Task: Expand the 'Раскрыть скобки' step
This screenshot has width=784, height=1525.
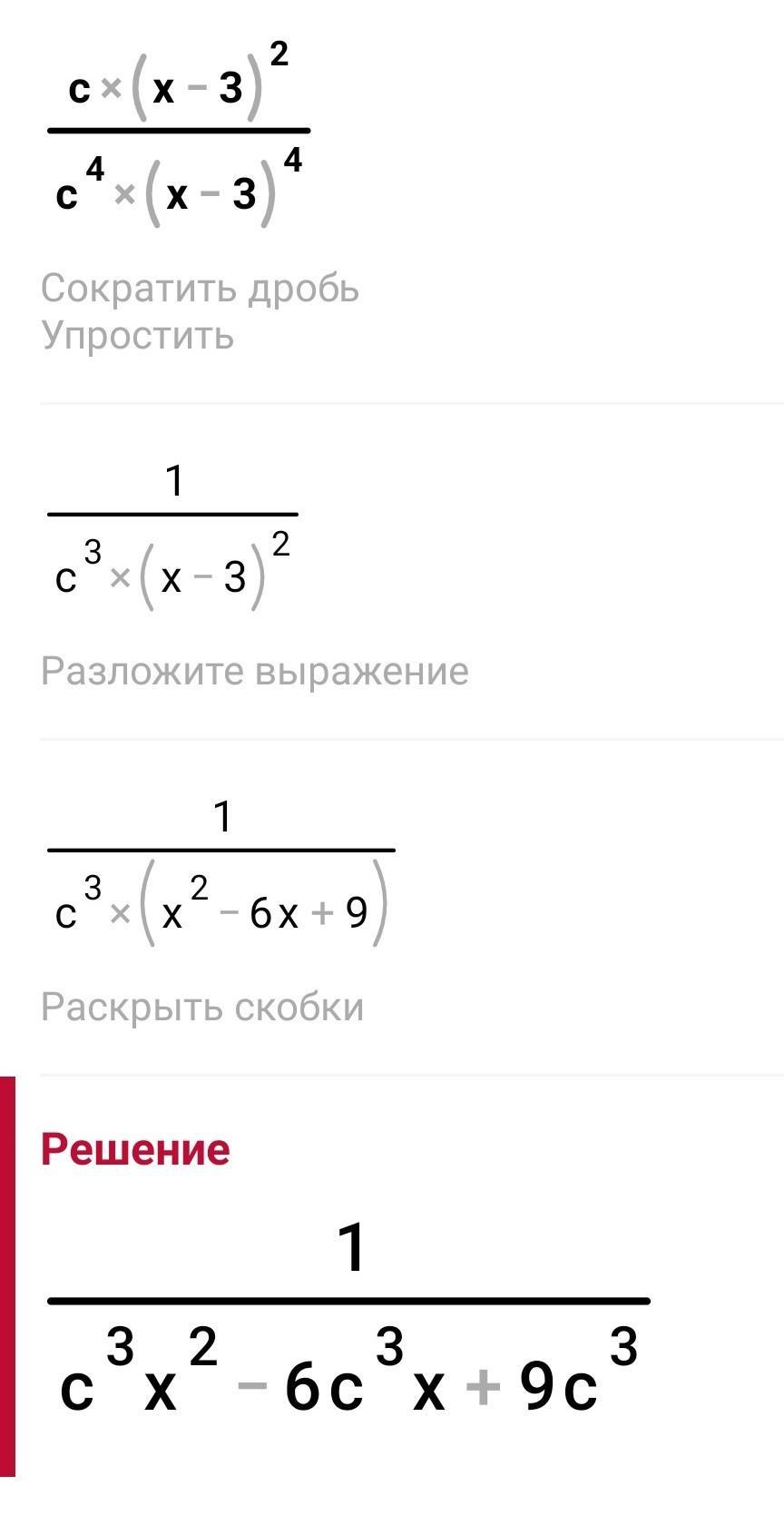Action: pyautogui.click(x=202, y=1008)
